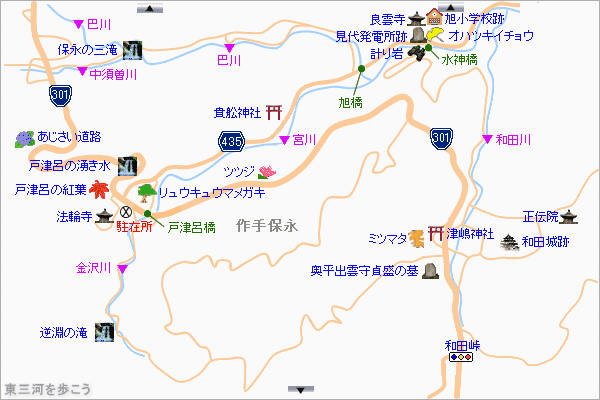This screenshot has height=400, width=600.
Task: Open リュウキュウマメガキ tree spot
Action: click(213, 191)
